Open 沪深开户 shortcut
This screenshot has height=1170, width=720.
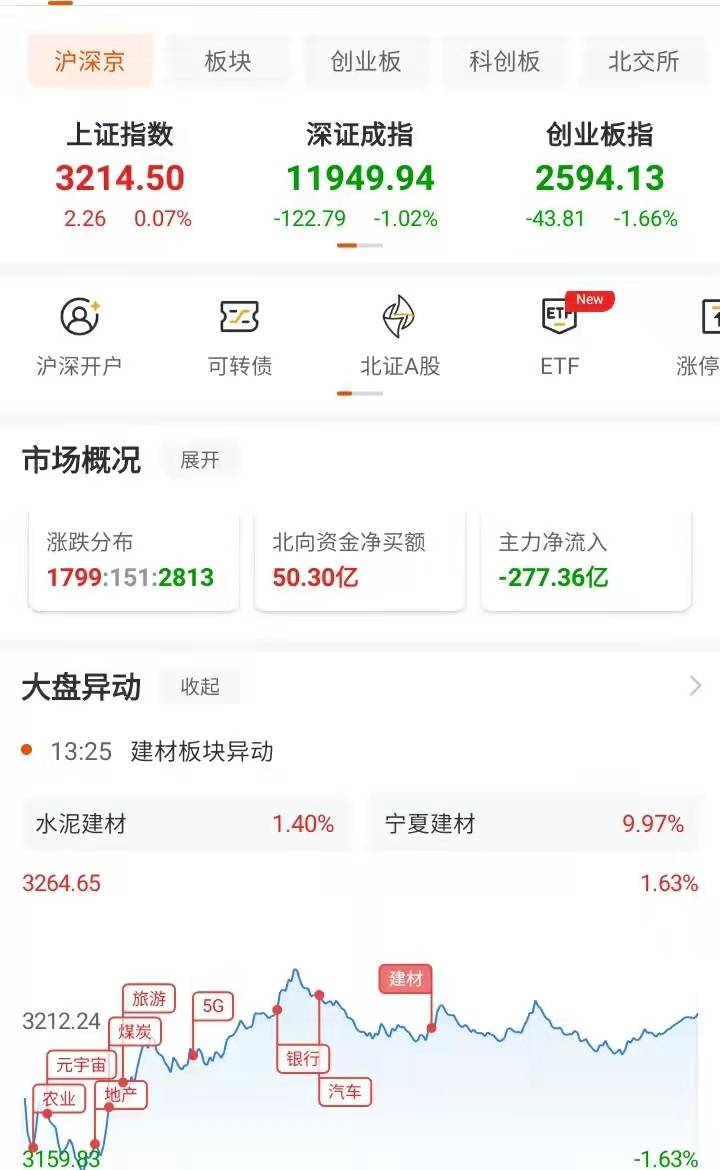(80, 337)
